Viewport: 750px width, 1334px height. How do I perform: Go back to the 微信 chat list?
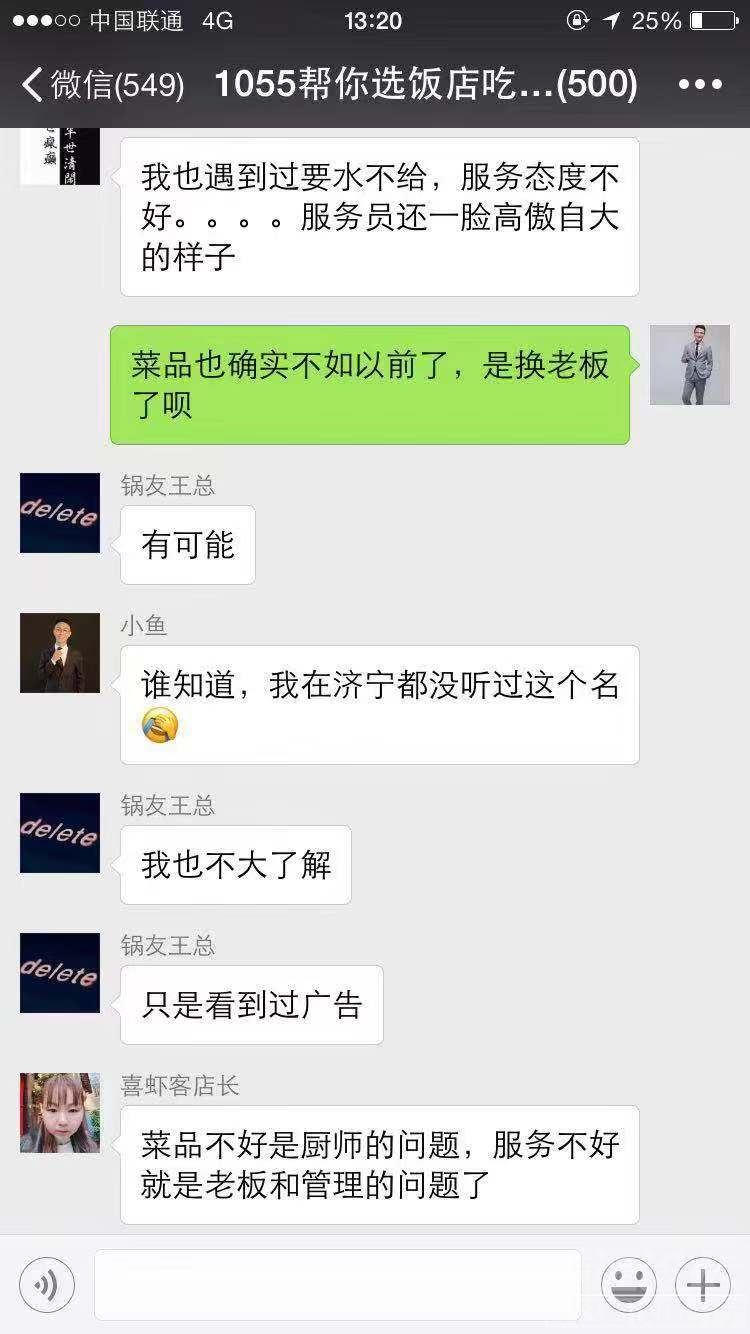(x=100, y=85)
